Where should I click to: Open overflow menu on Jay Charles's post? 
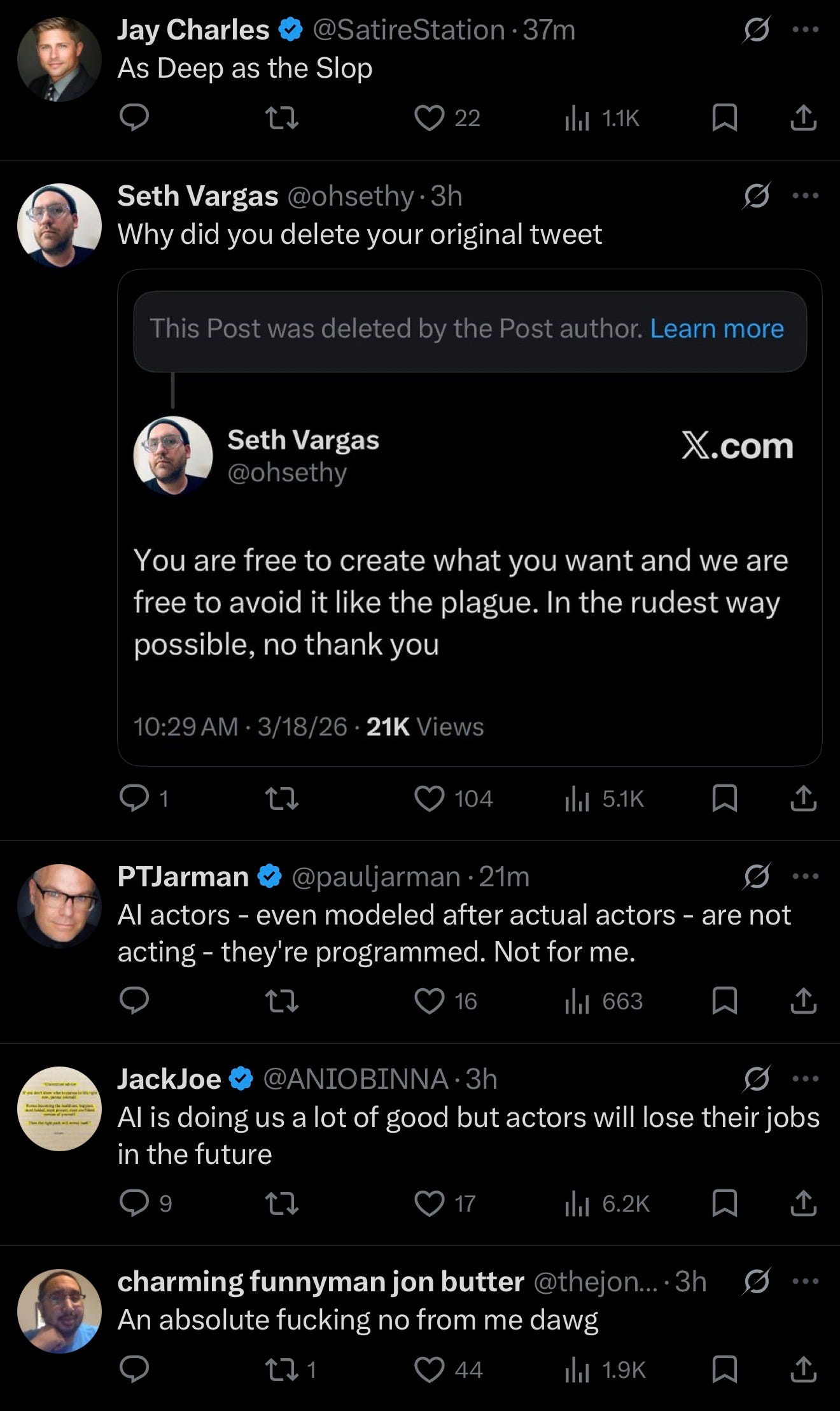(806, 29)
